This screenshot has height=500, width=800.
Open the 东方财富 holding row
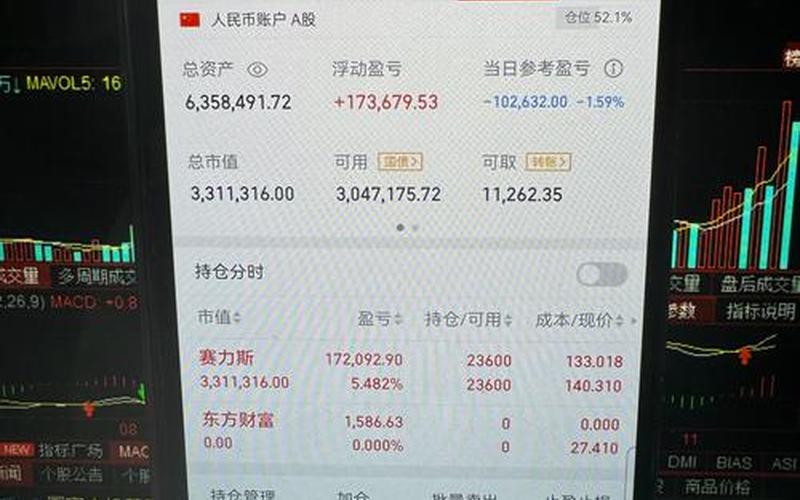[410, 432]
